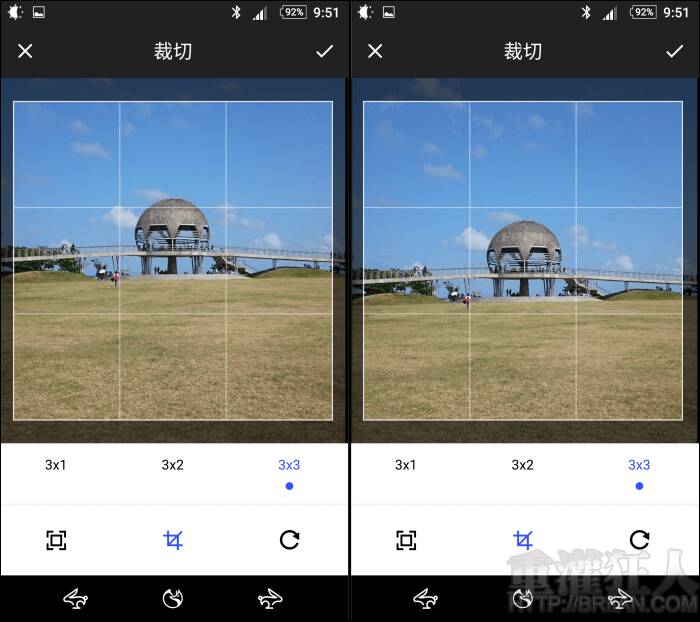Screen dimensions: 700x622
Task: Confirm the crop in the left screenshot
Action: click(x=324, y=51)
